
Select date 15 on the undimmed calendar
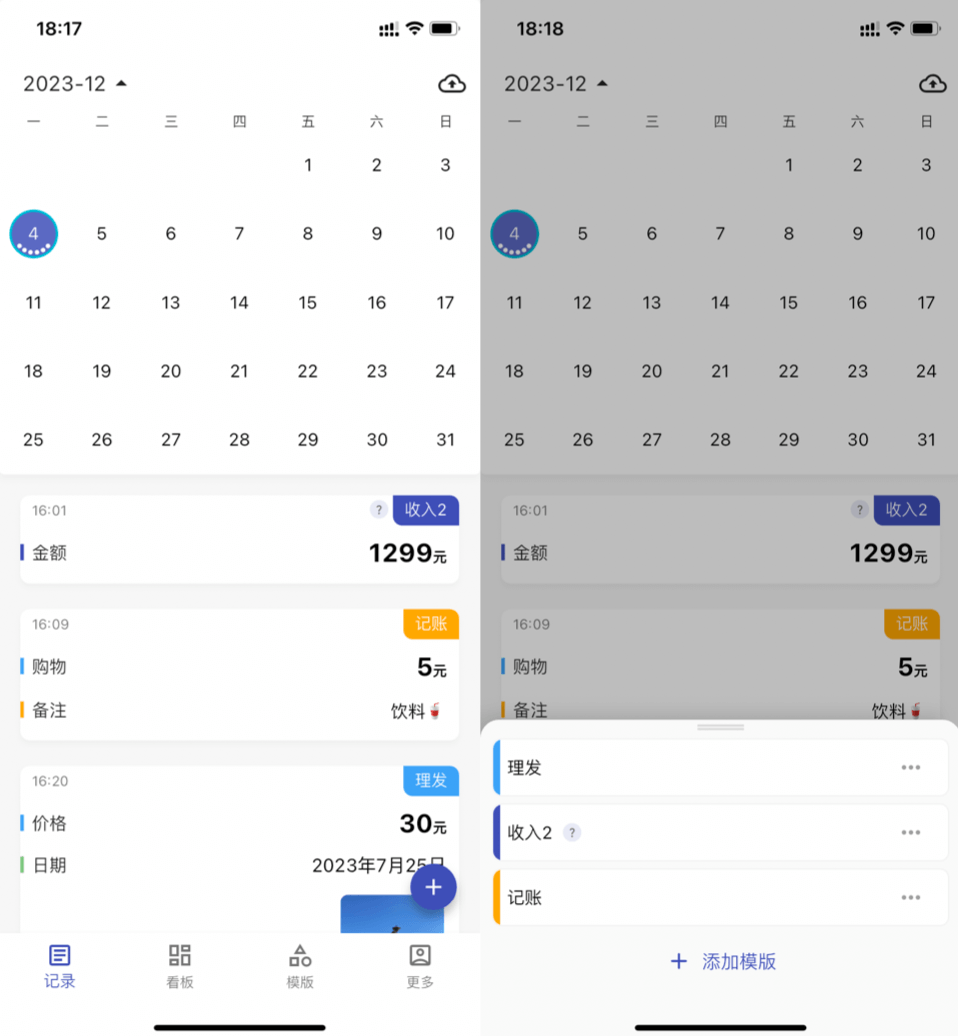point(308,303)
